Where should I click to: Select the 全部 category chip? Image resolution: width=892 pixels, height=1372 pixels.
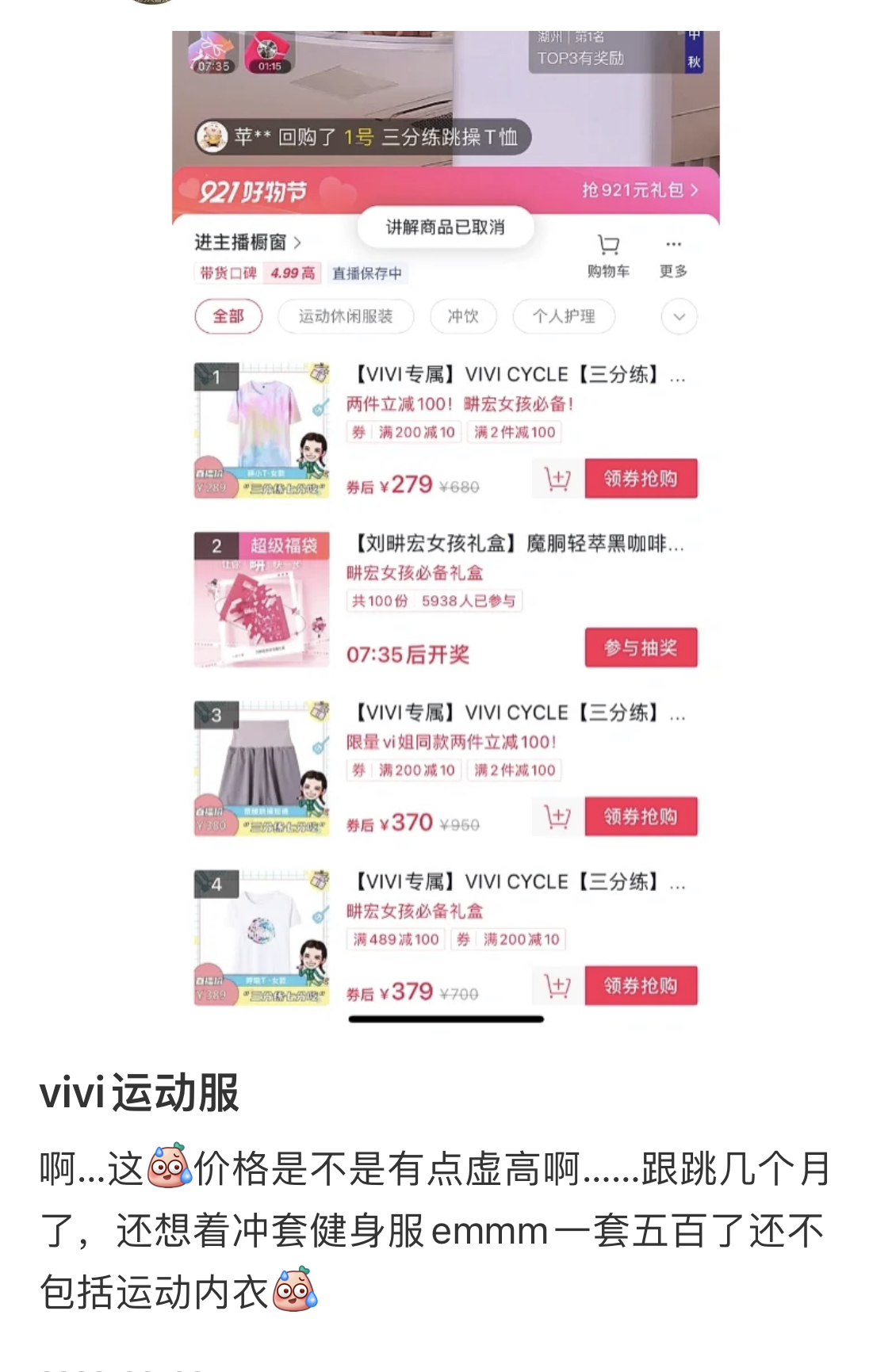[228, 315]
